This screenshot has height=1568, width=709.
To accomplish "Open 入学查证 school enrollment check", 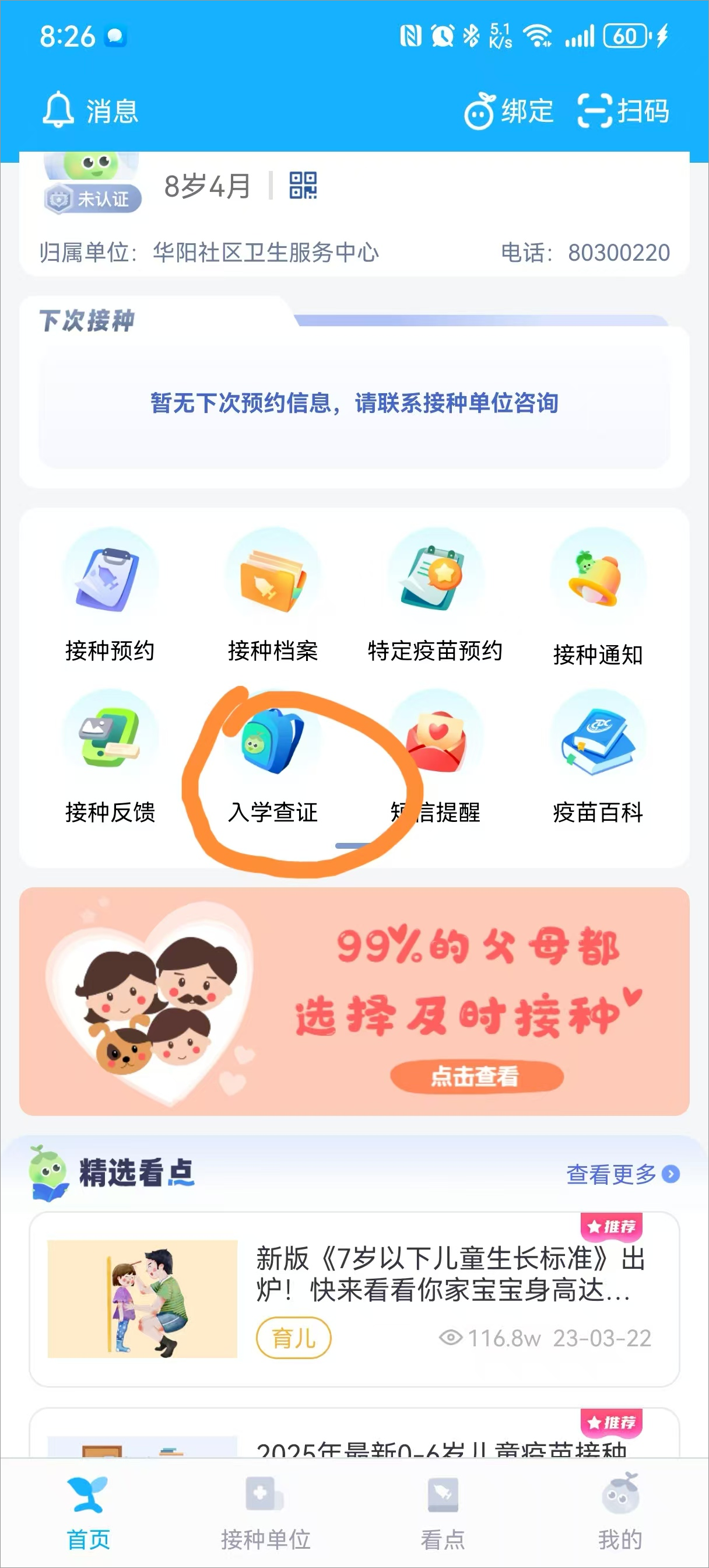I will tap(273, 757).
